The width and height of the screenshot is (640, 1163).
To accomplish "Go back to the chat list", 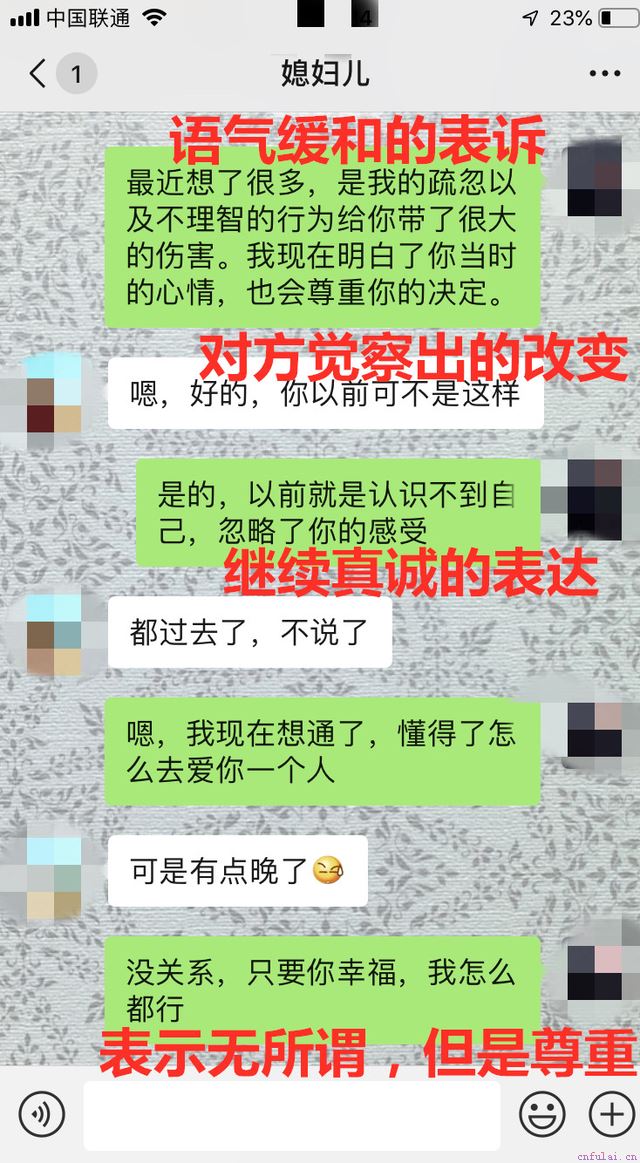I will click(40, 74).
